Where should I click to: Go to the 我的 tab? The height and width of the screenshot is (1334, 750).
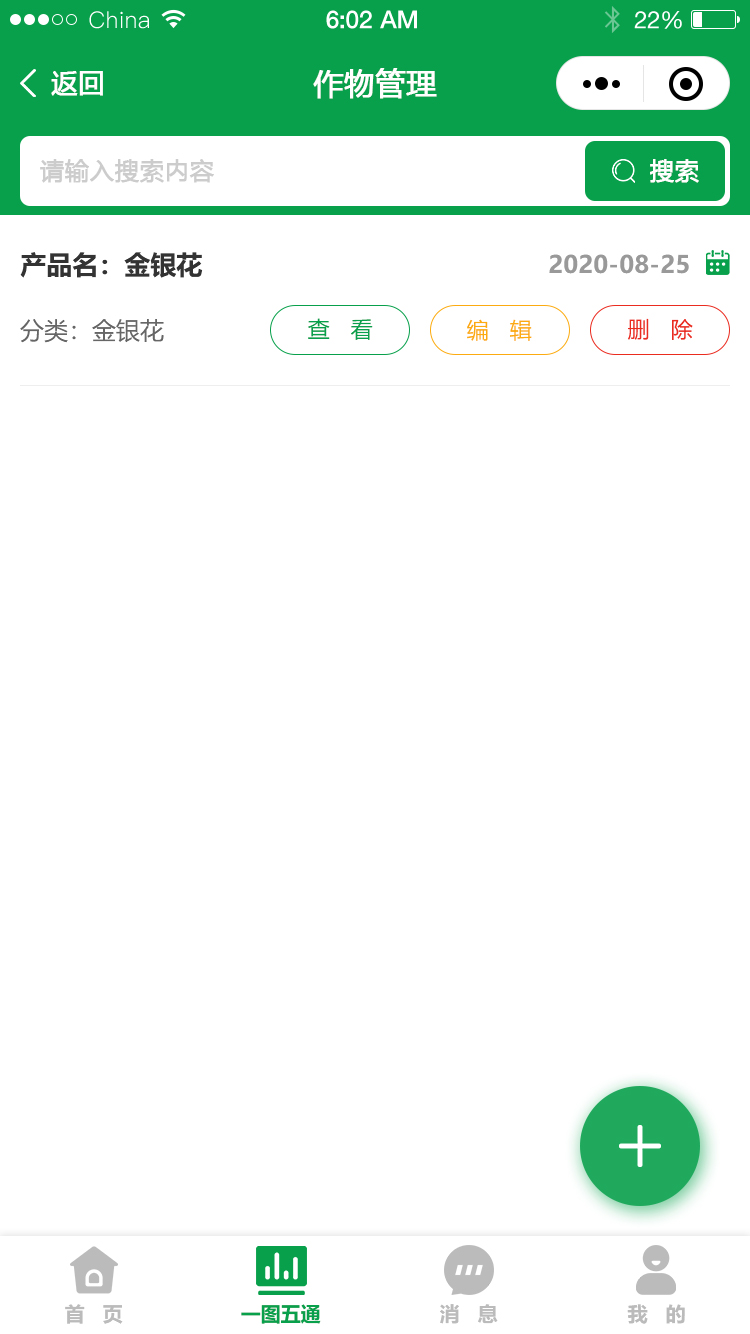[x=656, y=1286]
